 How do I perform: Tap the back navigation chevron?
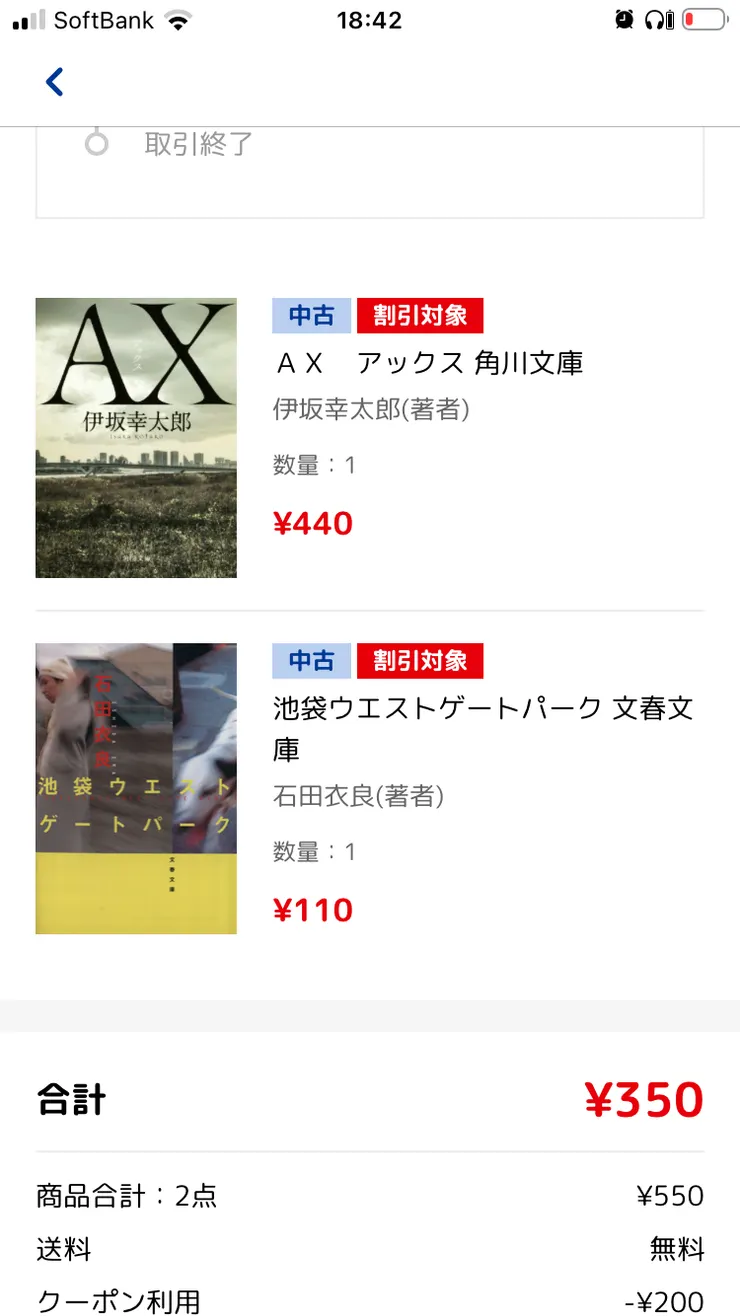point(55,82)
